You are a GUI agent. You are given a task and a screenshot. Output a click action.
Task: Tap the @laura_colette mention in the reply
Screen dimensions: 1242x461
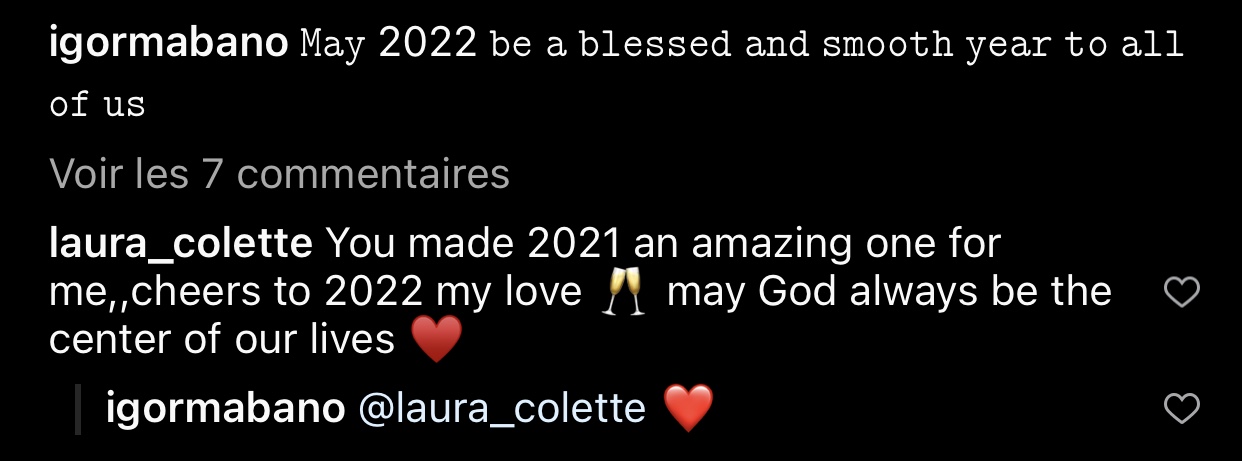(501, 408)
